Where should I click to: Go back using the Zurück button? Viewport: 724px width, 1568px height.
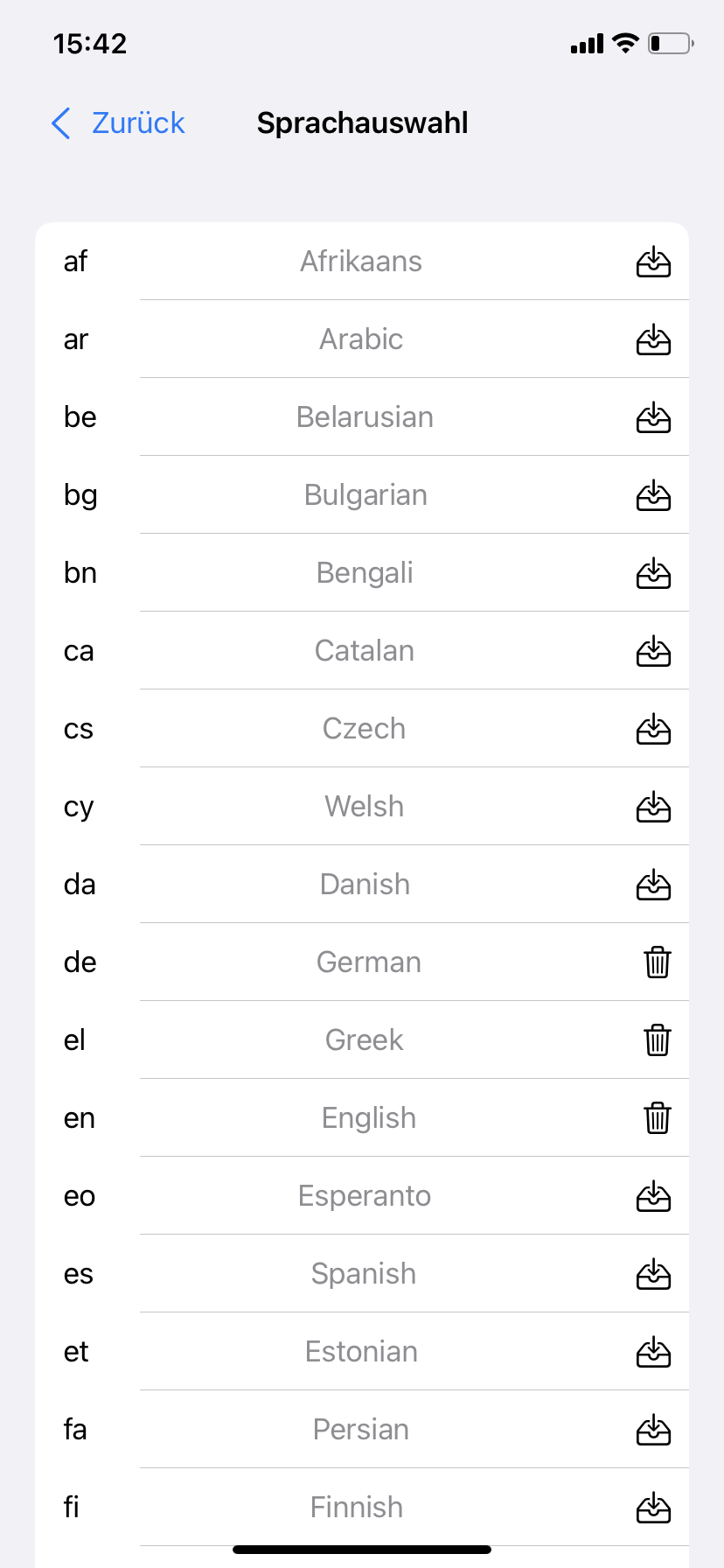point(118,123)
